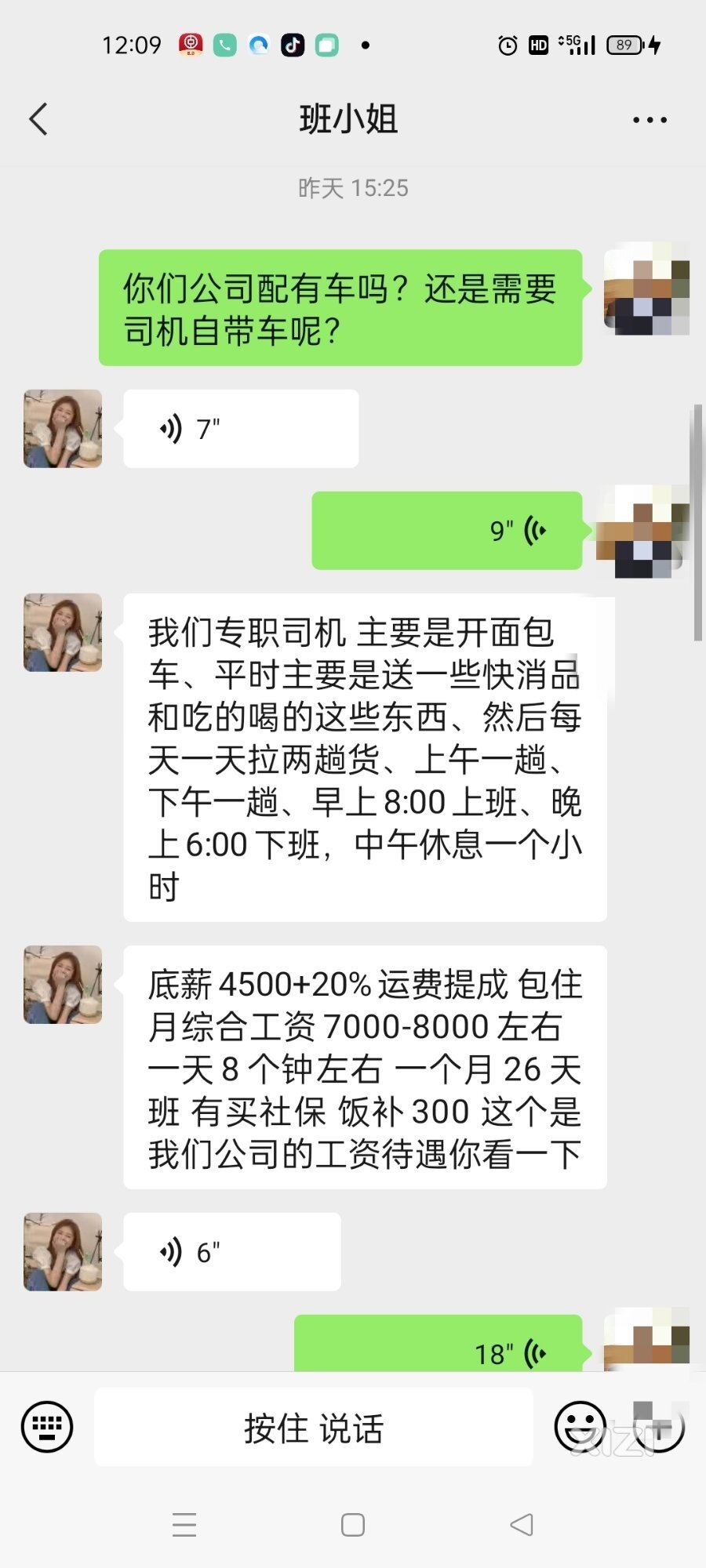The image size is (706, 1568).
Task: Tap the system back navigation button
Action: [x=521, y=1525]
